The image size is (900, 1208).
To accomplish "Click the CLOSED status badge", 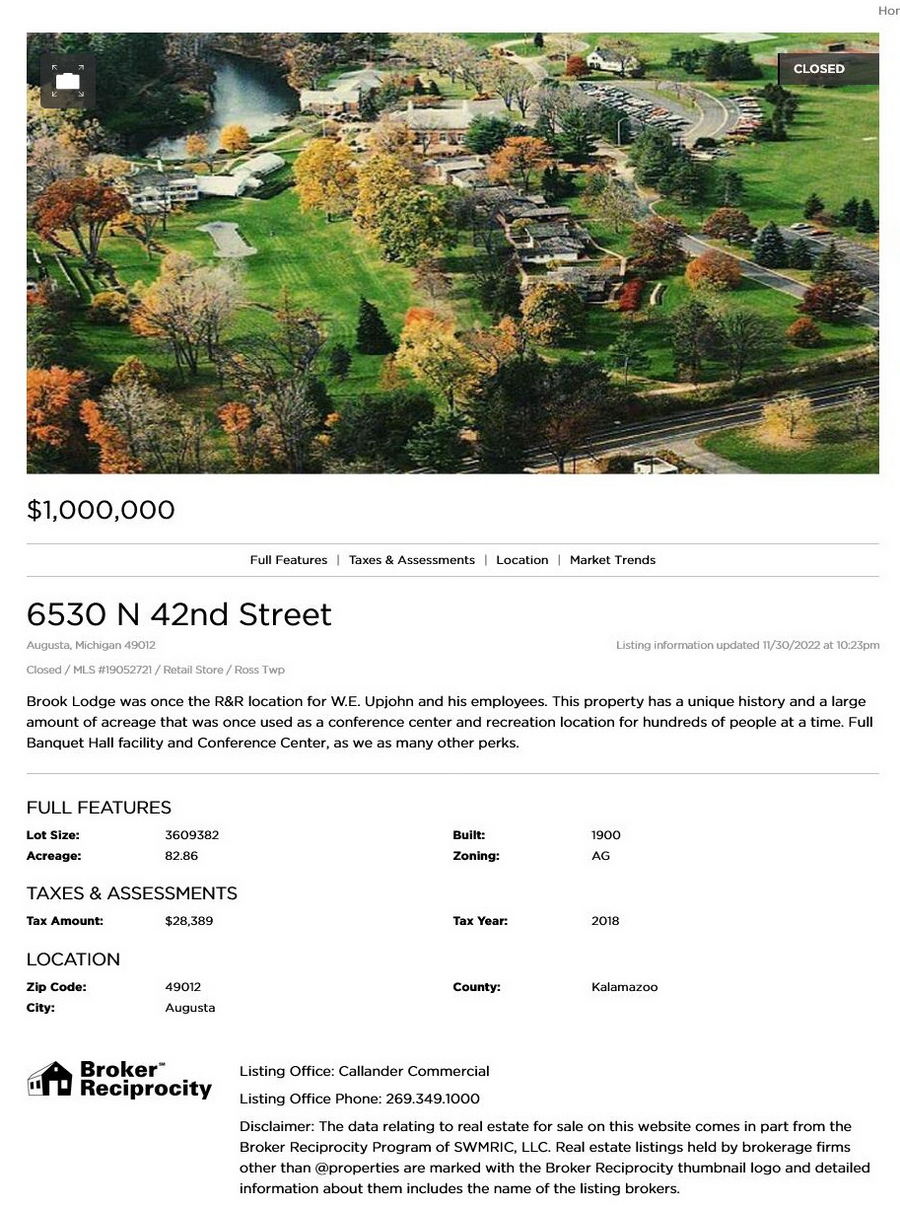I will (x=818, y=69).
